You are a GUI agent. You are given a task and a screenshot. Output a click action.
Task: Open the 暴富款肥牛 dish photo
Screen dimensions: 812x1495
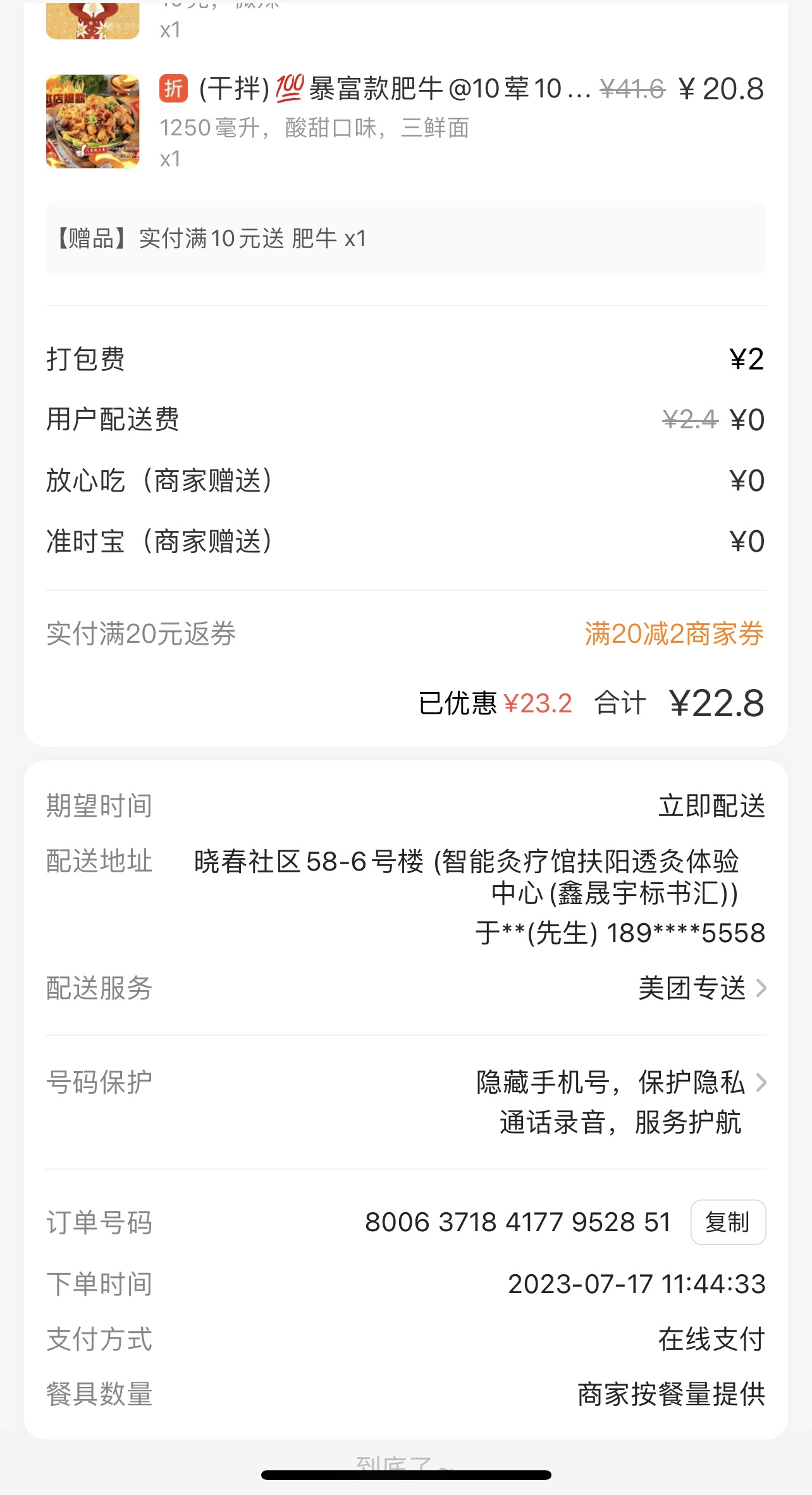[x=93, y=121]
